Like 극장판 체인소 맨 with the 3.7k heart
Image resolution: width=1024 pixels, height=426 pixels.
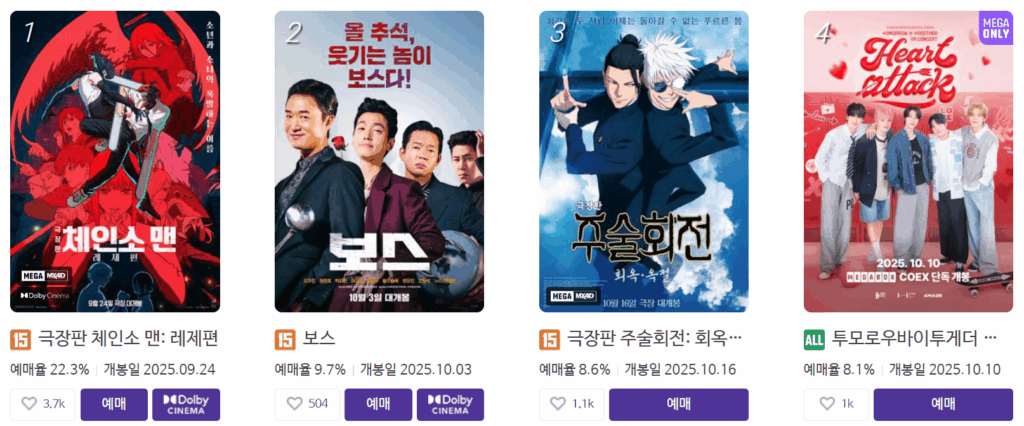(x=43, y=404)
